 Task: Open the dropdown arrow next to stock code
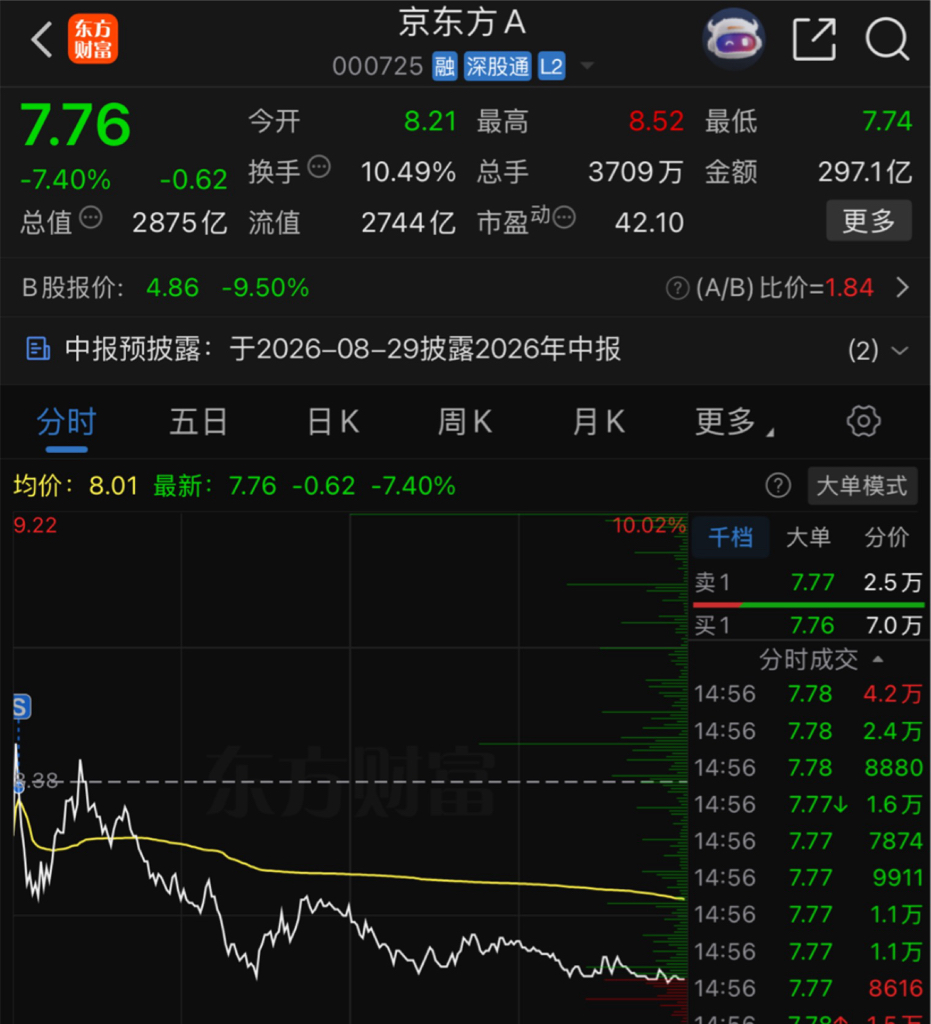pyautogui.click(x=587, y=65)
